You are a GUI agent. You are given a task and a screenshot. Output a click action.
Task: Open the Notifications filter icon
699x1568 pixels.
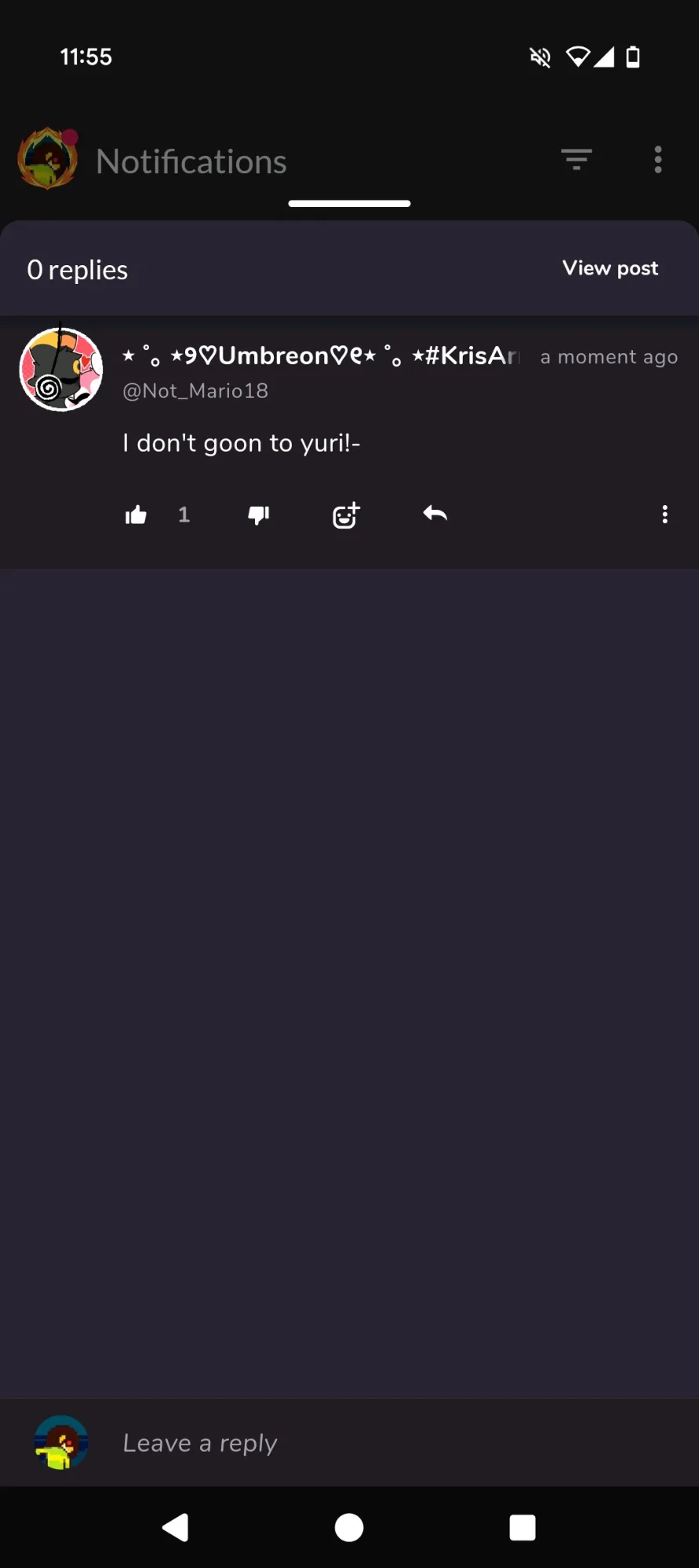point(577,160)
